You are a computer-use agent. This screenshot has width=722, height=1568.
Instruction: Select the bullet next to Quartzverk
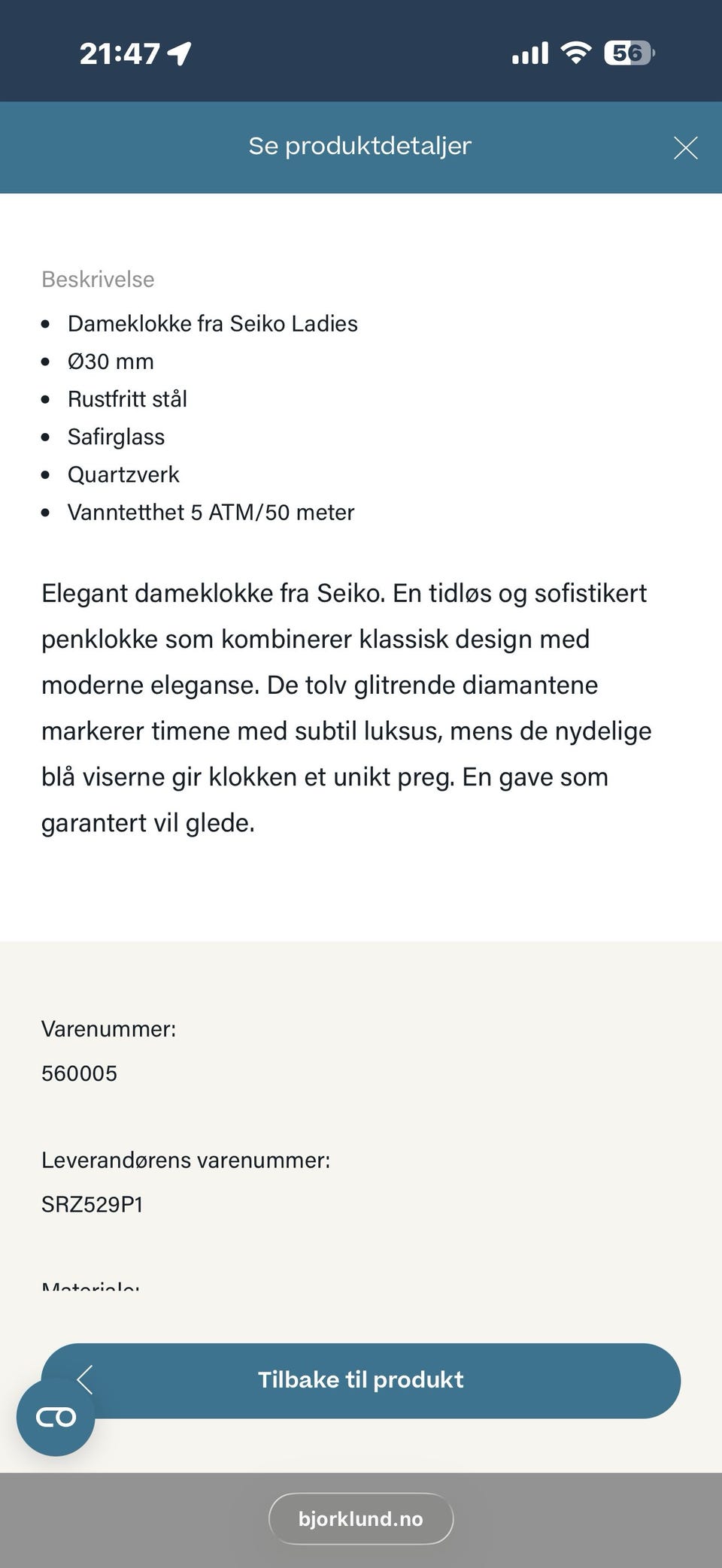coord(45,476)
